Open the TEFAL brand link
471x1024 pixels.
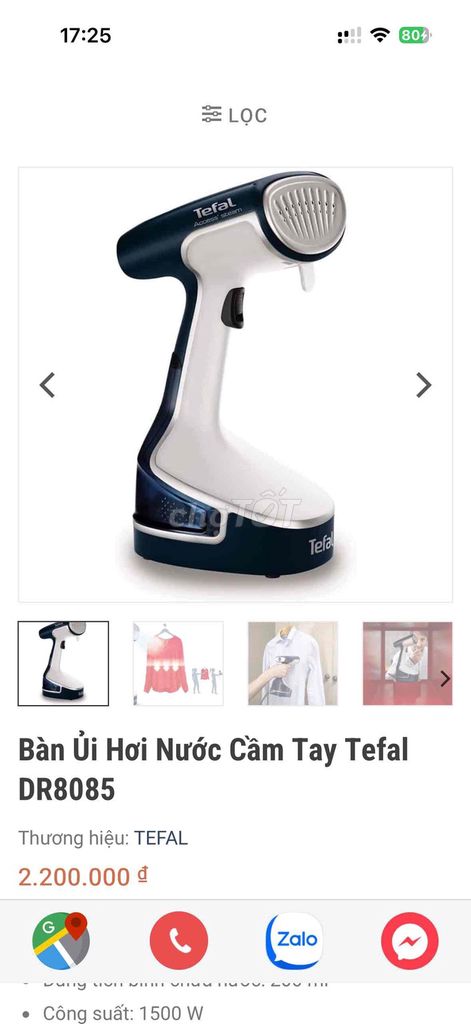pyautogui.click(x=161, y=838)
